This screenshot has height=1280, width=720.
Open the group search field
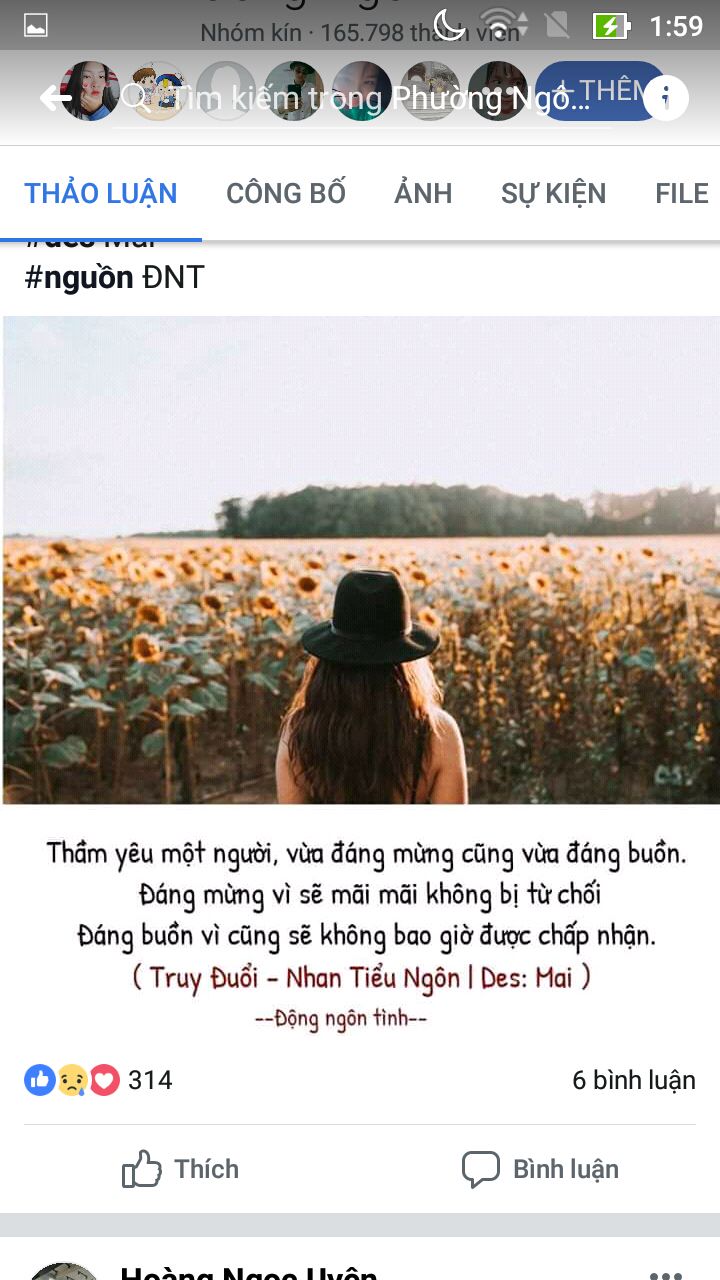[x=360, y=98]
